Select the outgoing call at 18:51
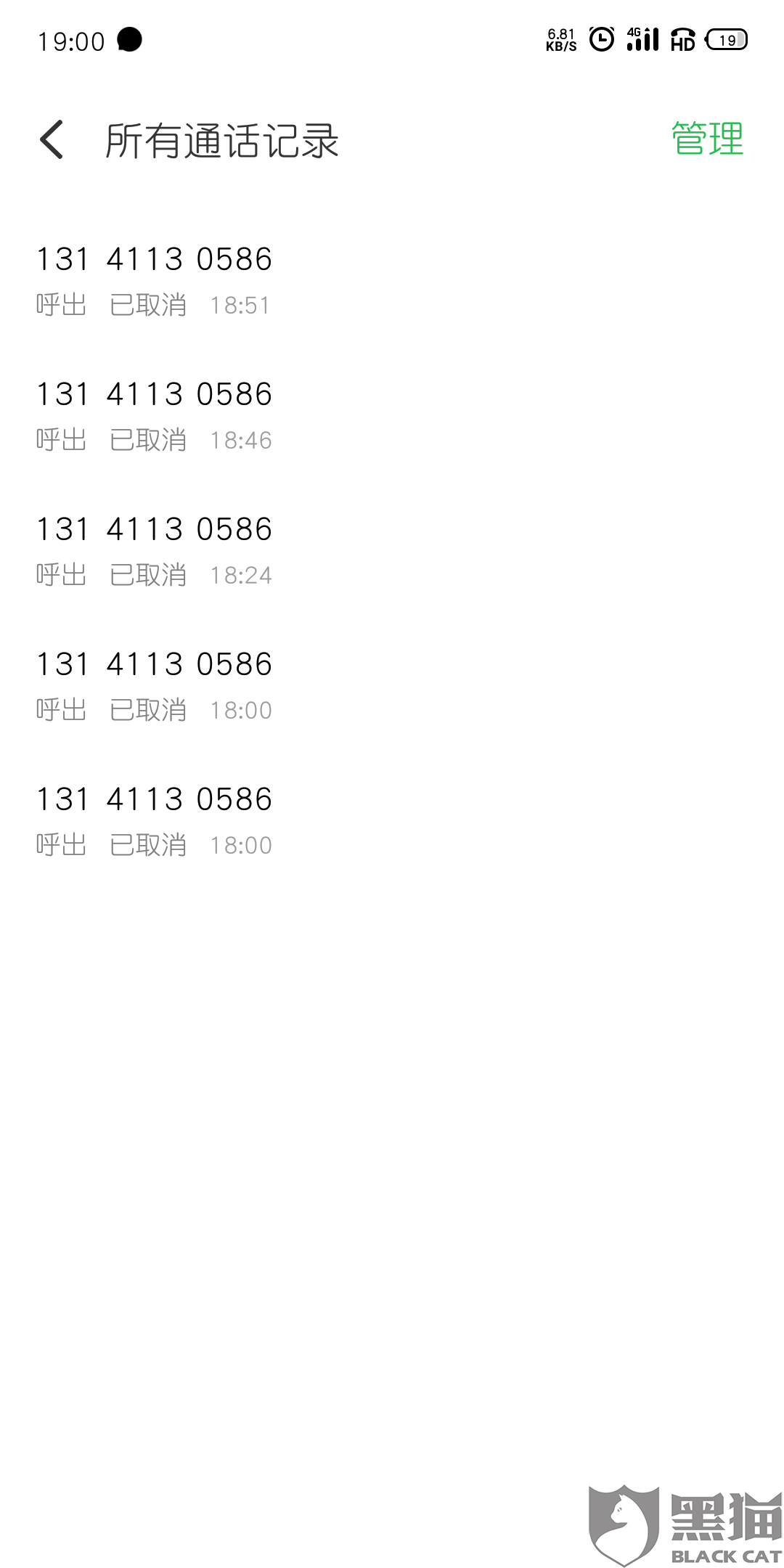784x1568 pixels. pos(392,280)
